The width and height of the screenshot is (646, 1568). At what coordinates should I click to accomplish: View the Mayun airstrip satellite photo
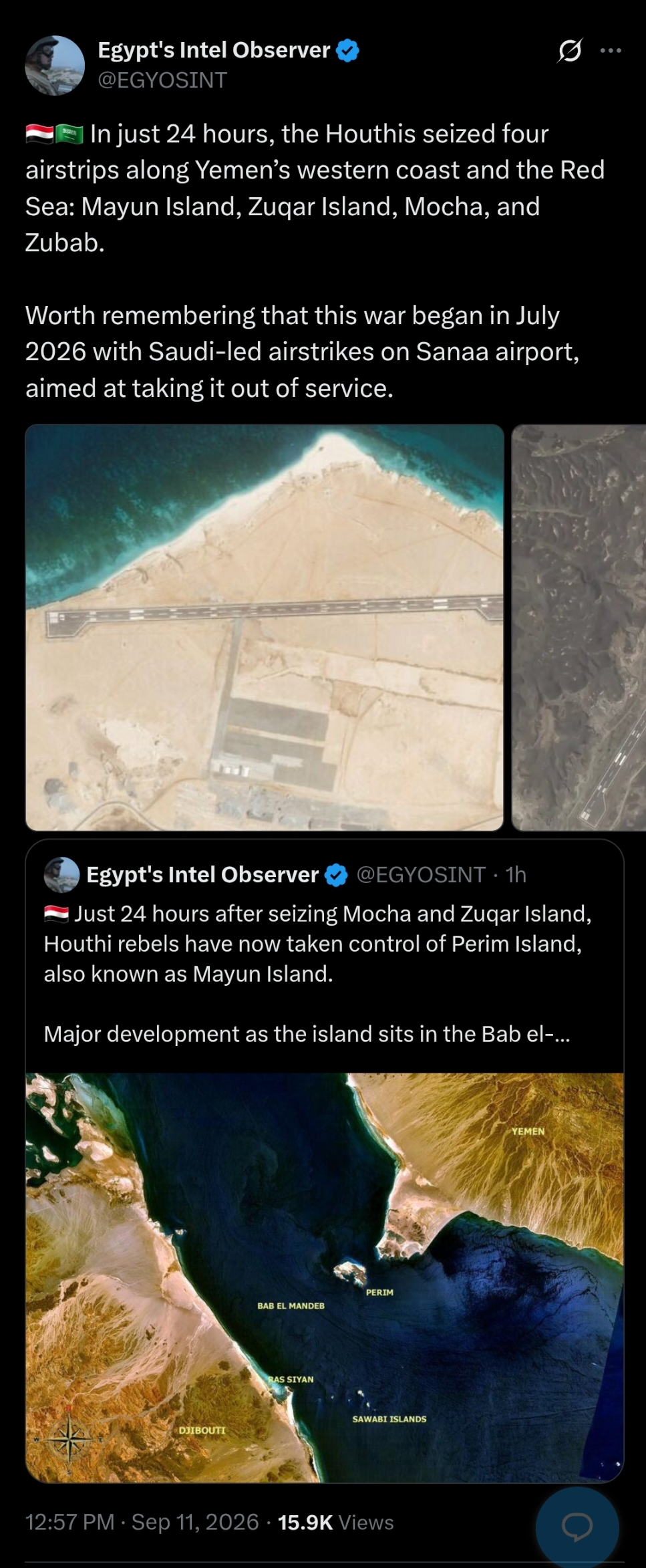point(265,627)
